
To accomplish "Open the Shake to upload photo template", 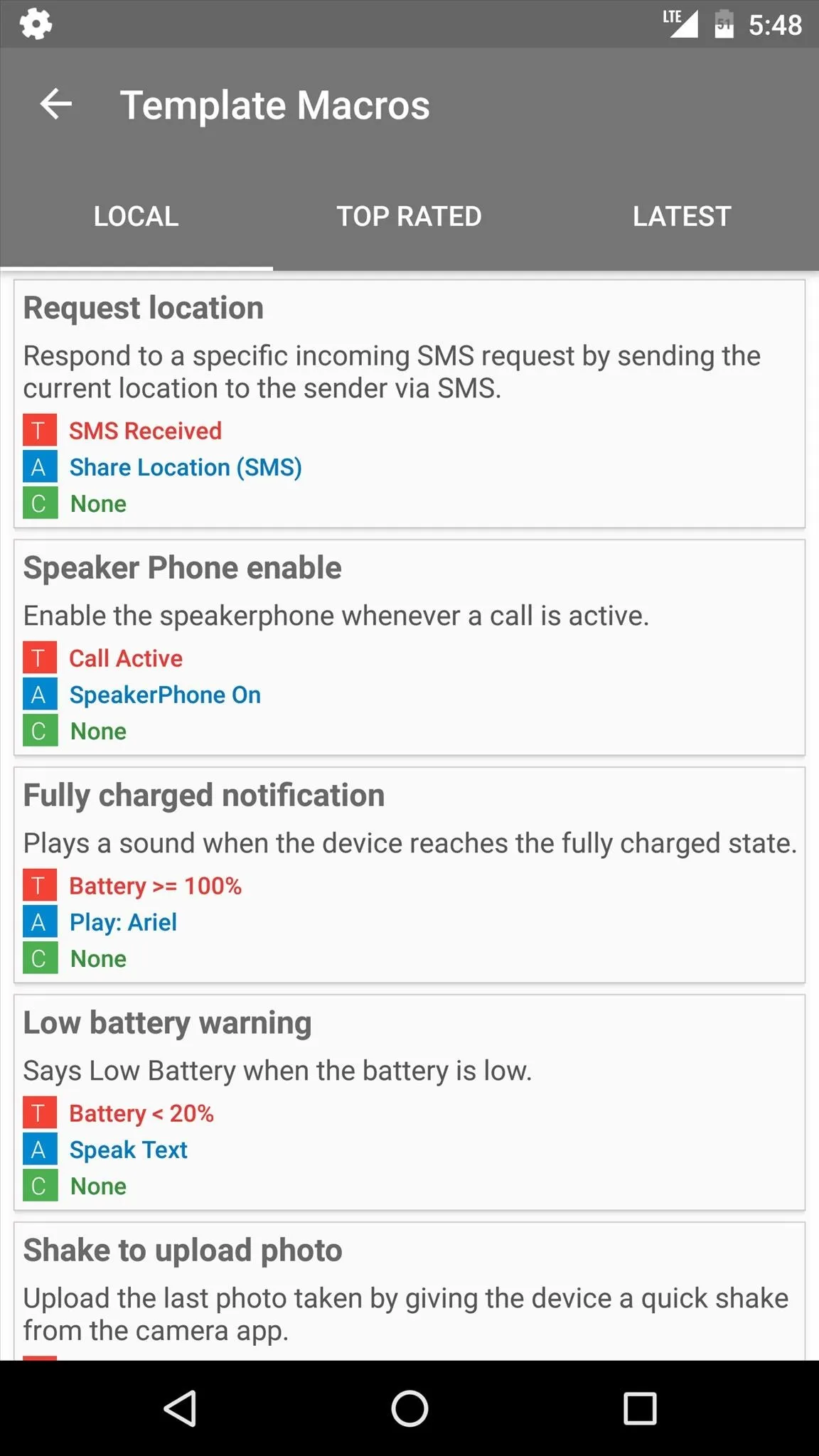I will tap(409, 1291).
